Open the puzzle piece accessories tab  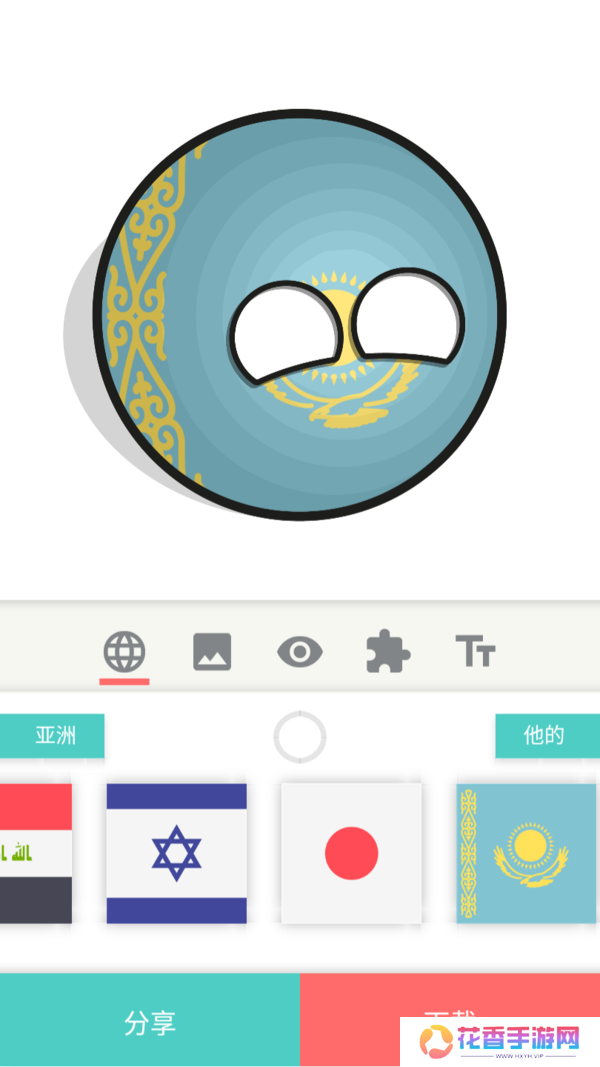tap(388, 652)
